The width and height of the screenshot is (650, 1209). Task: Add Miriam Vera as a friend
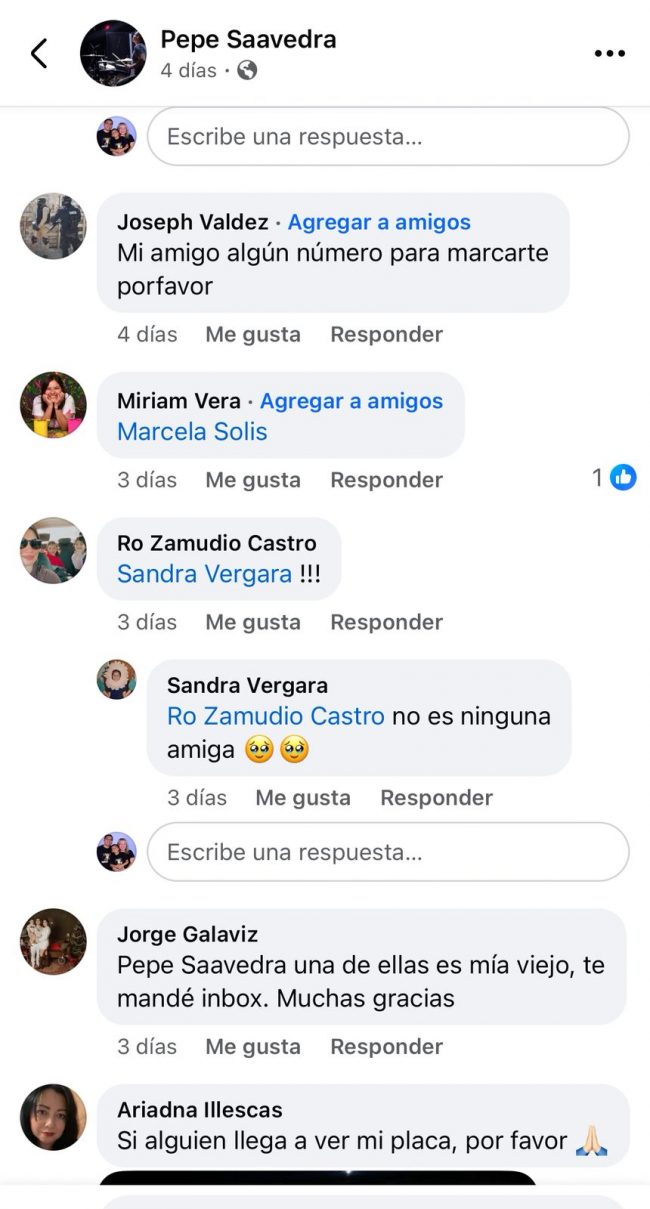(x=351, y=401)
